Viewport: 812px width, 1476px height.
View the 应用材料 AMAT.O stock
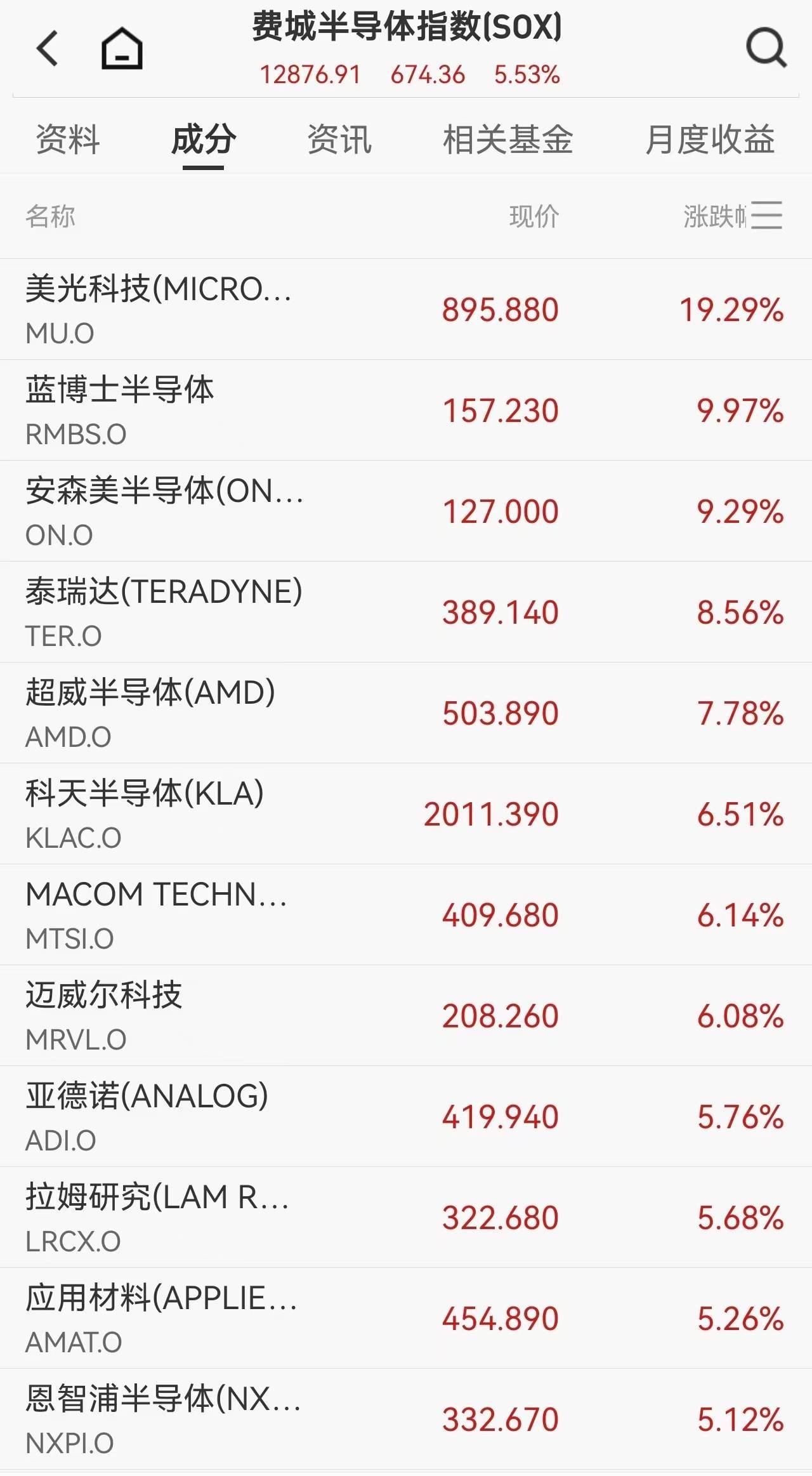click(406, 1318)
